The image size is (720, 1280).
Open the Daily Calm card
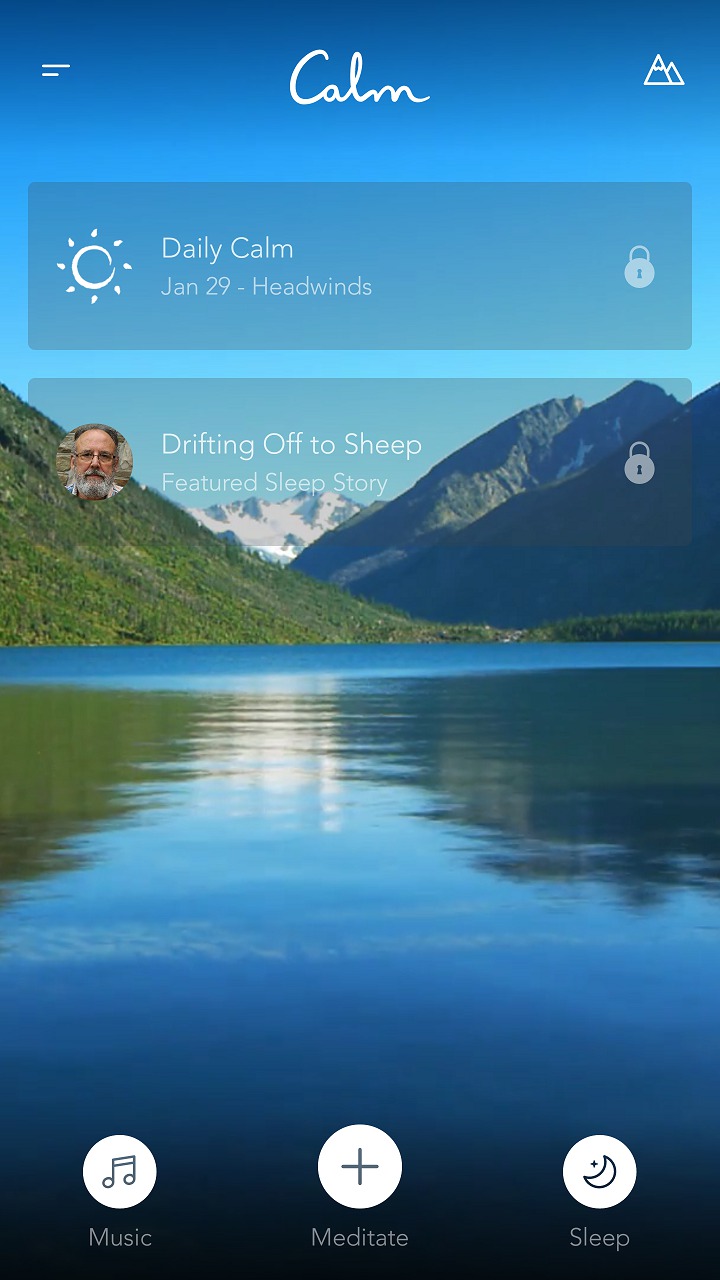[x=360, y=266]
